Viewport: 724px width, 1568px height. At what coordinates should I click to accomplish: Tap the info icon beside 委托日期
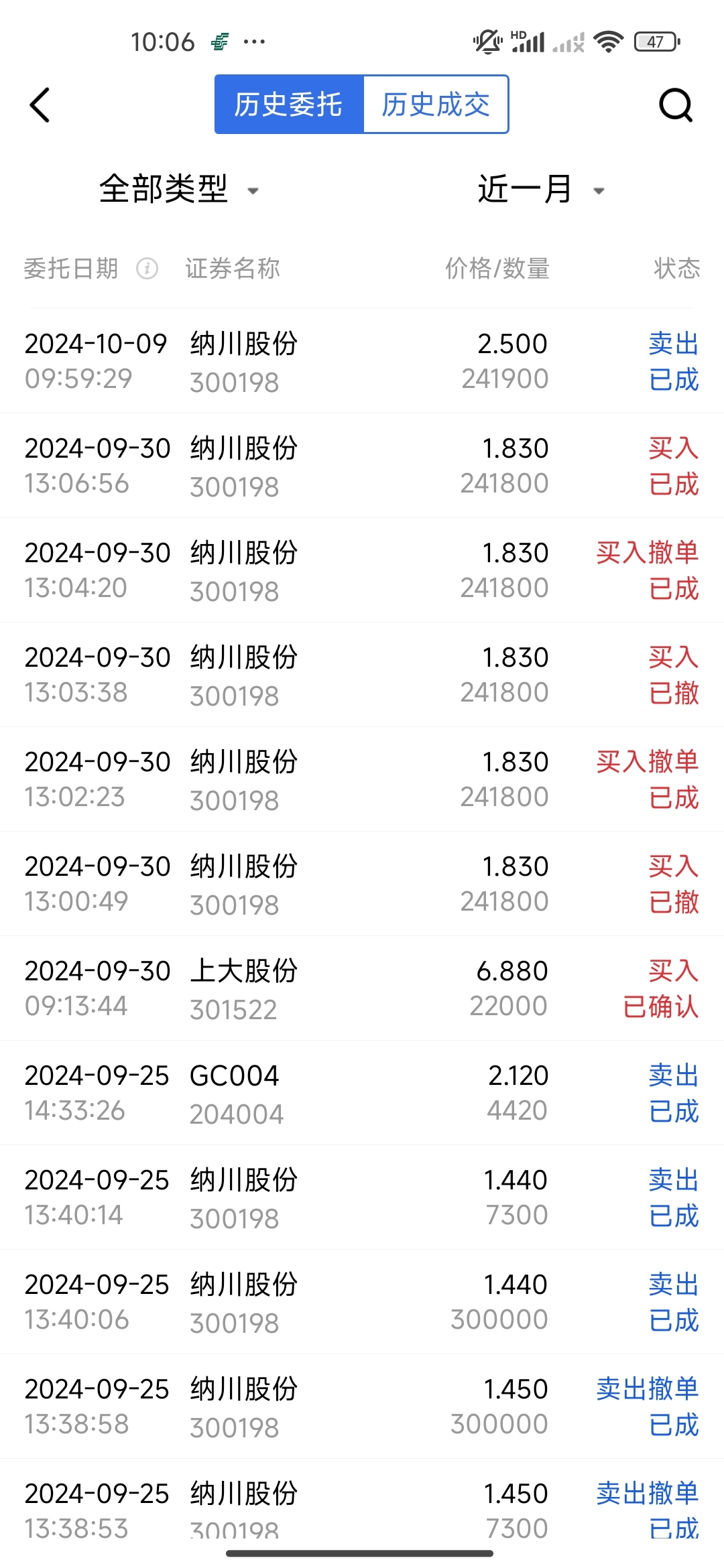(147, 269)
